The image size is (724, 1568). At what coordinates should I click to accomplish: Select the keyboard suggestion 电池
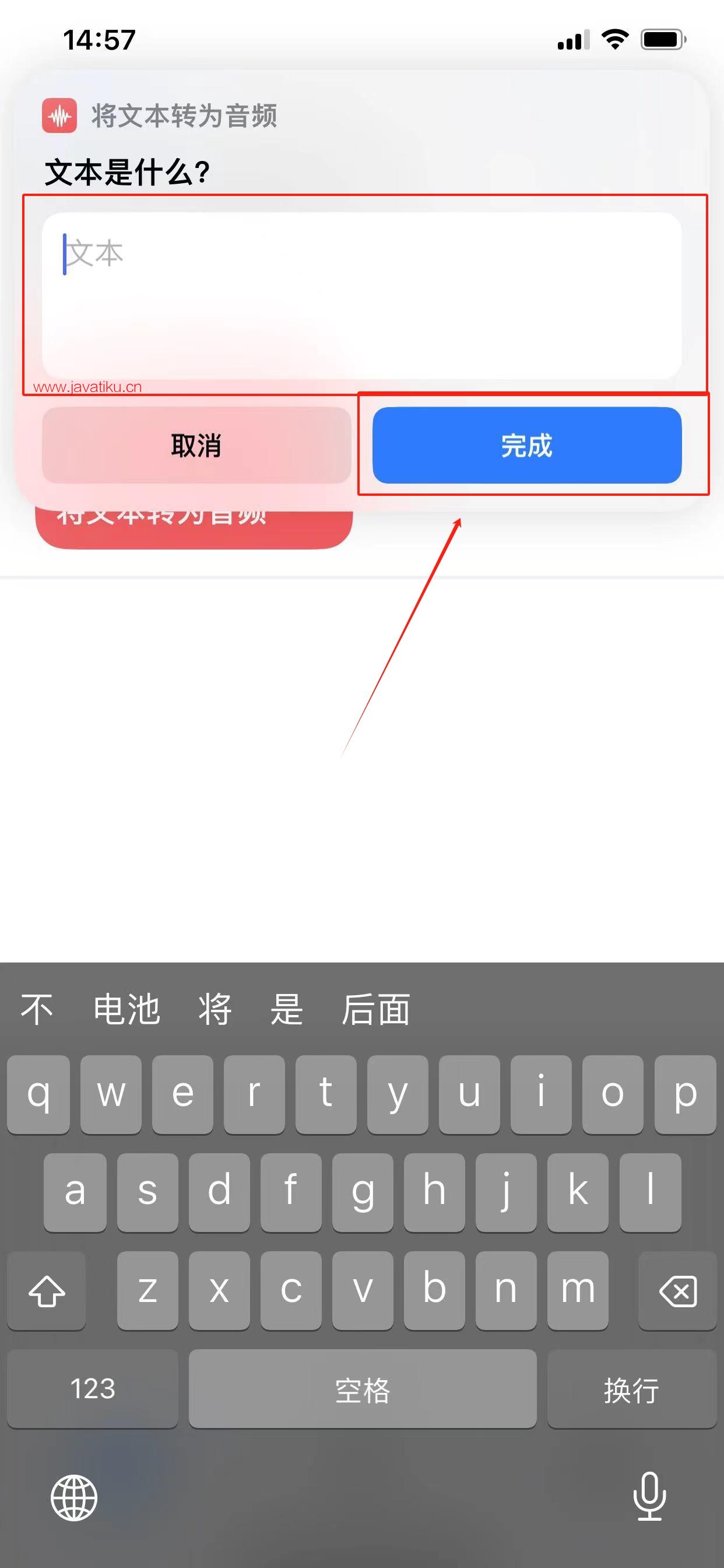pos(126,1009)
